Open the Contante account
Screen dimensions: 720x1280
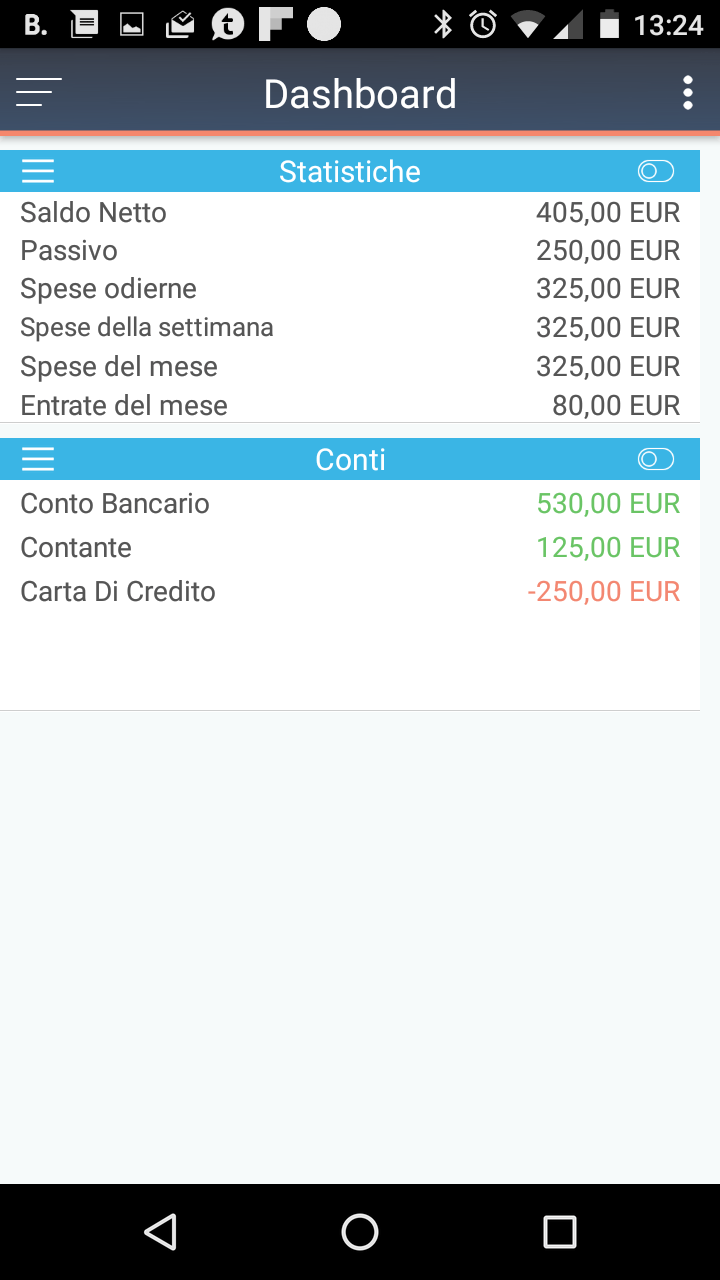(x=350, y=547)
